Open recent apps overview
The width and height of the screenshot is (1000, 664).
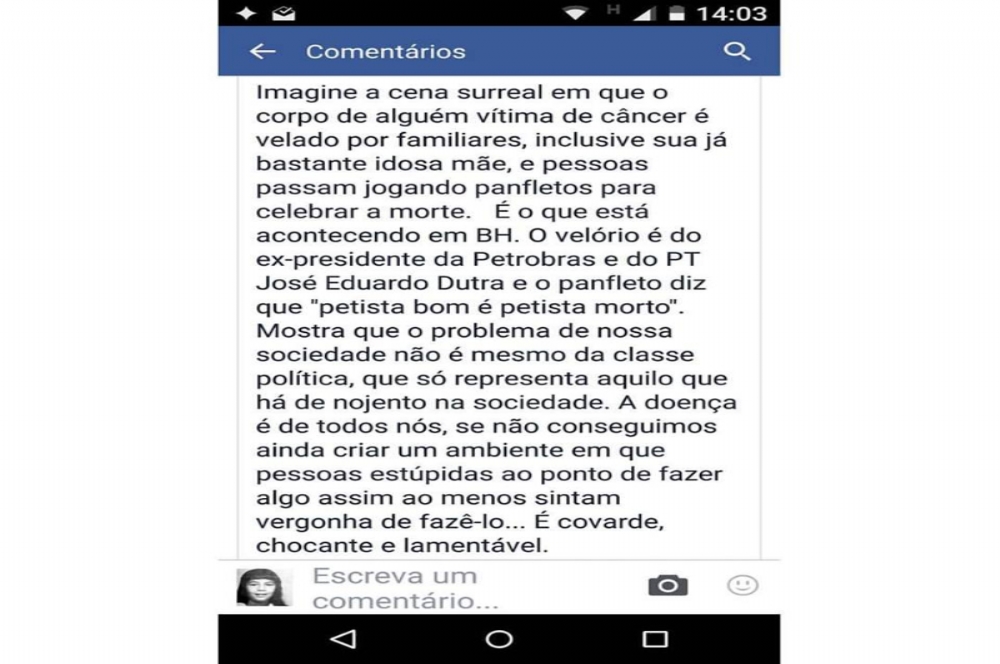tap(655, 639)
